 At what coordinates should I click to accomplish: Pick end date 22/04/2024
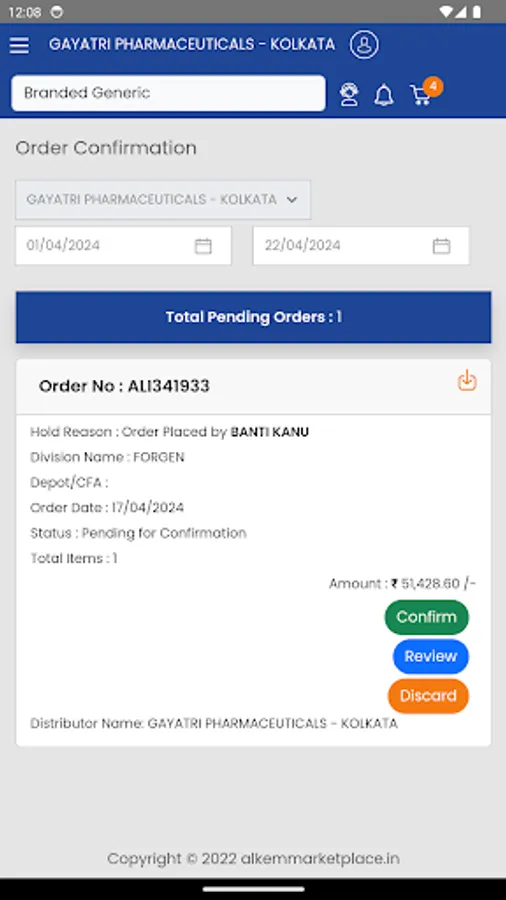click(361, 246)
